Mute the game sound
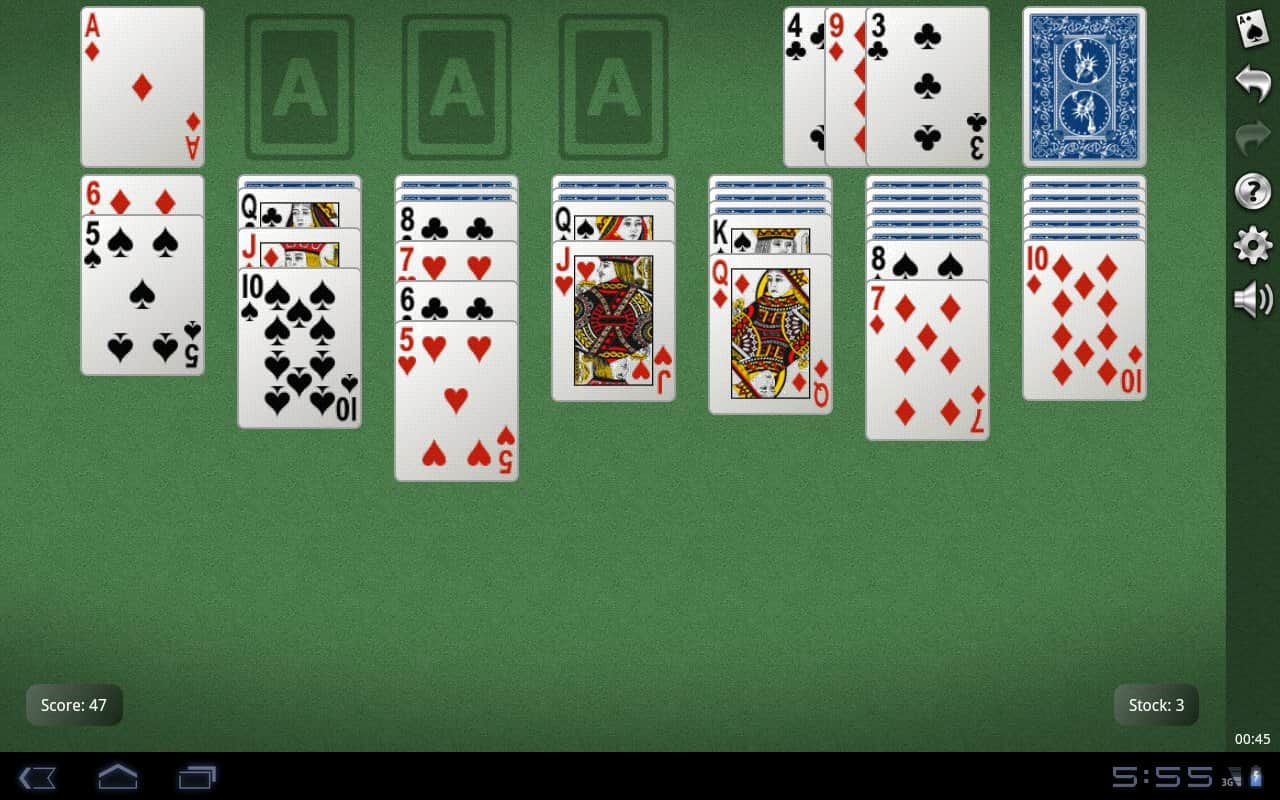The image size is (1280, 800). 1252,299
